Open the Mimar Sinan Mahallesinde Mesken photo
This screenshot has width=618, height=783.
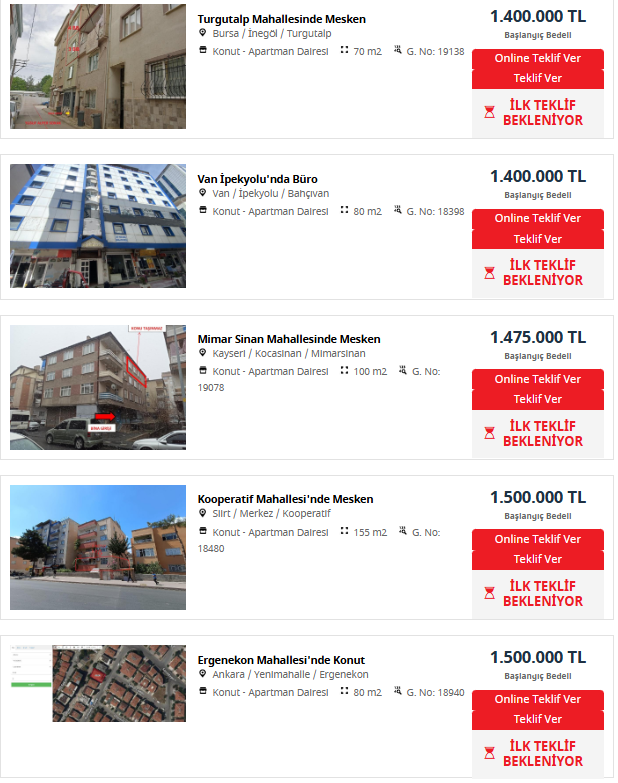click(98, 386)
